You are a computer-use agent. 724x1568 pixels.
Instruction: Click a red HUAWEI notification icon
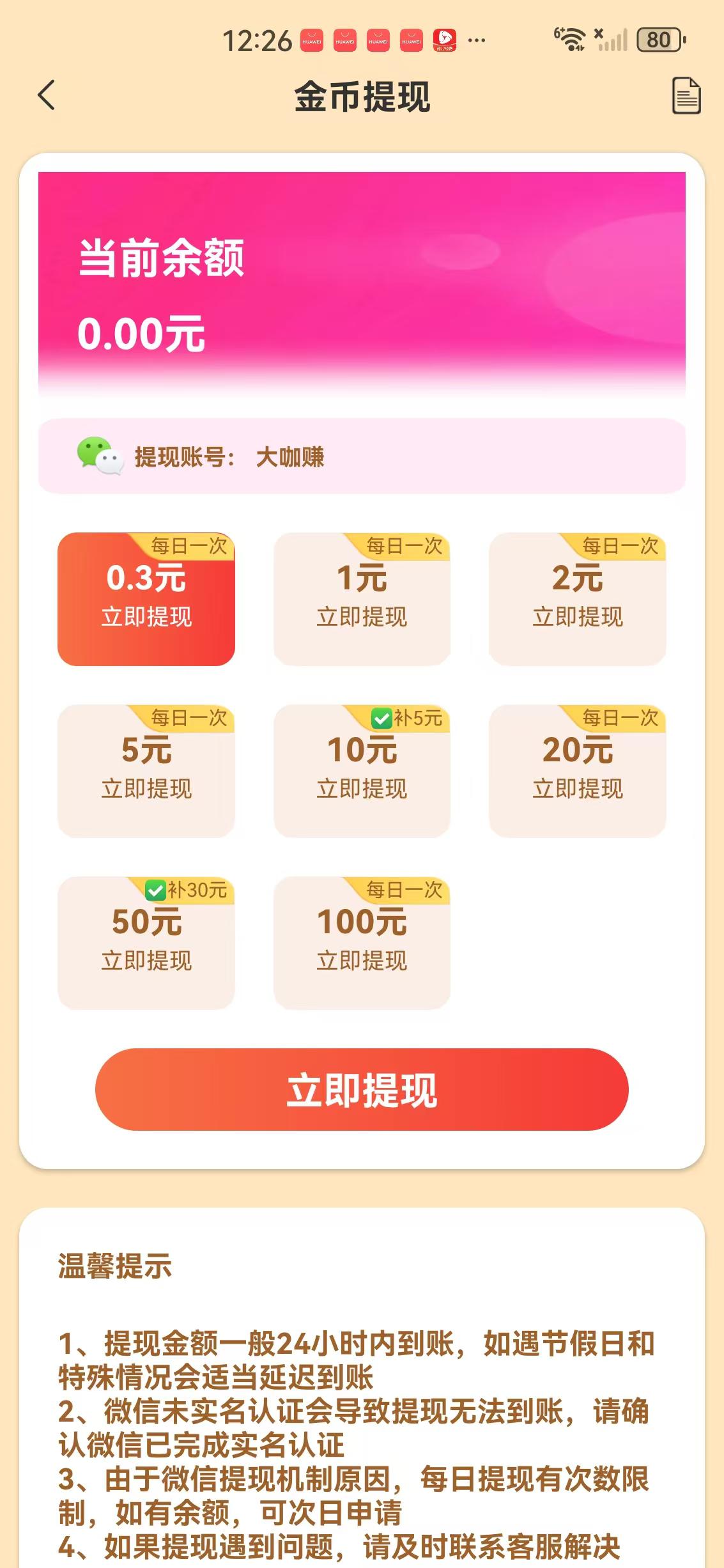[311, 40]
